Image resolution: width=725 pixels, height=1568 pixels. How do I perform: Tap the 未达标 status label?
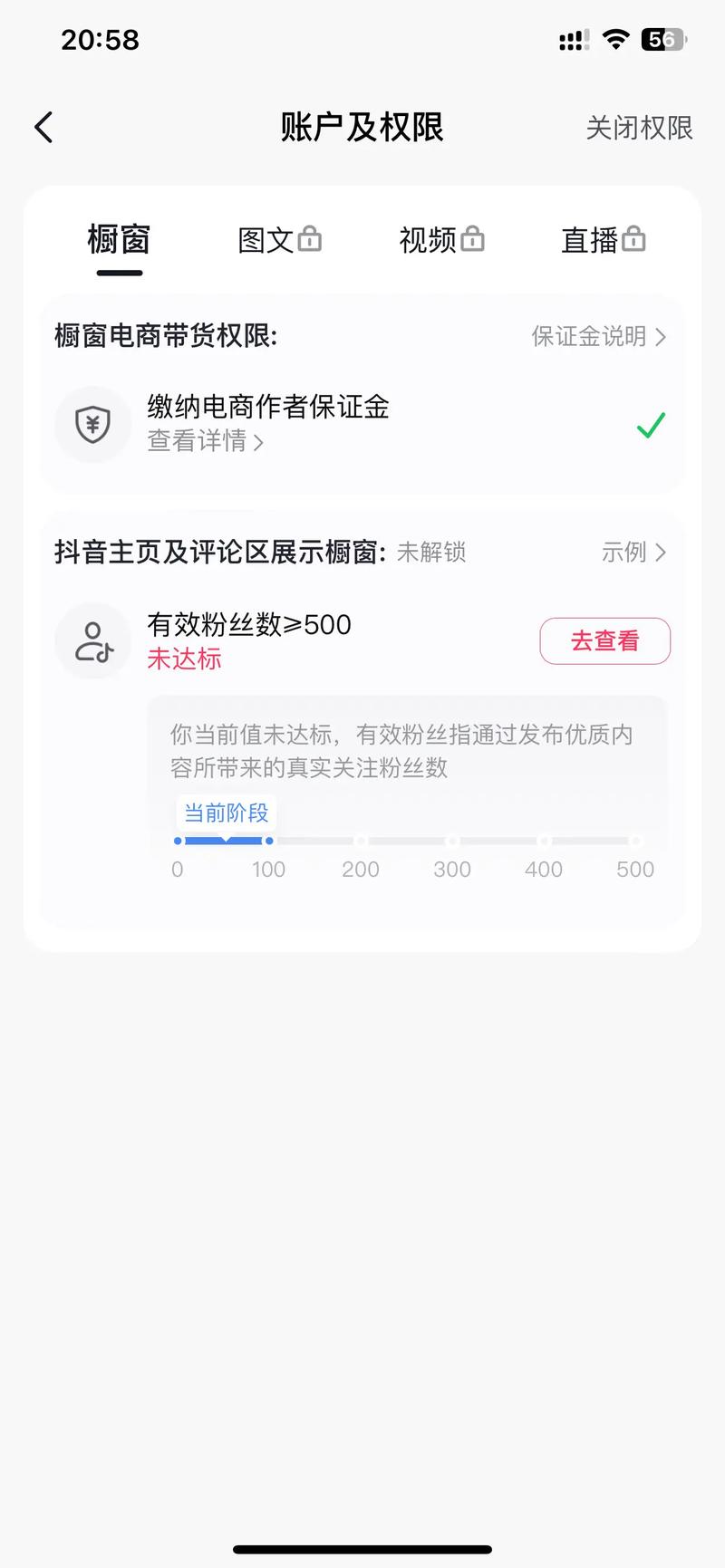183,659
